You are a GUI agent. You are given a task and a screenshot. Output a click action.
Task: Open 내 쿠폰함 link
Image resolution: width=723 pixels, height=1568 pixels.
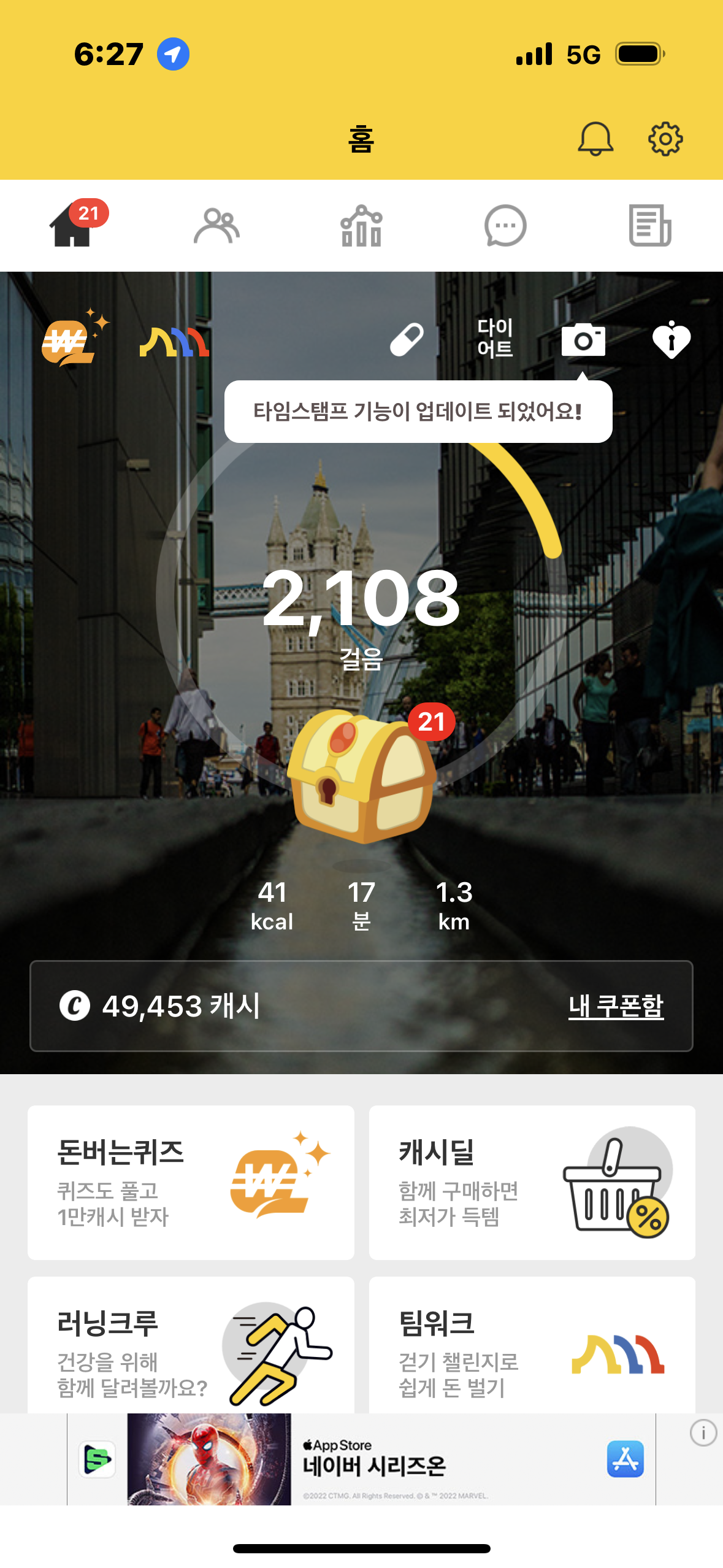point(616,1006)
